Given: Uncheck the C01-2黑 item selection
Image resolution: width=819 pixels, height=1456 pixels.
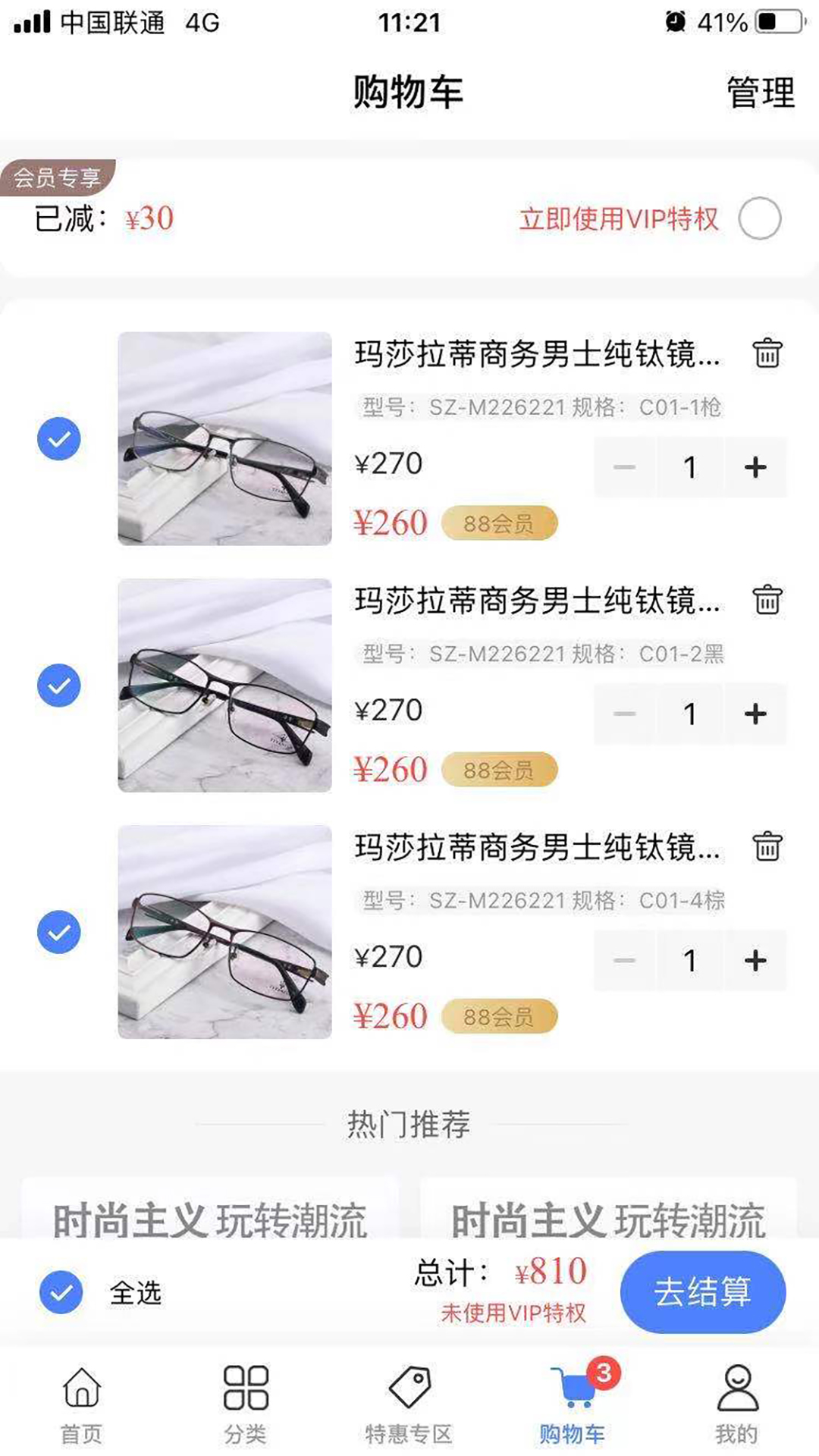Looking at the screenshot, I should [58, 685].
